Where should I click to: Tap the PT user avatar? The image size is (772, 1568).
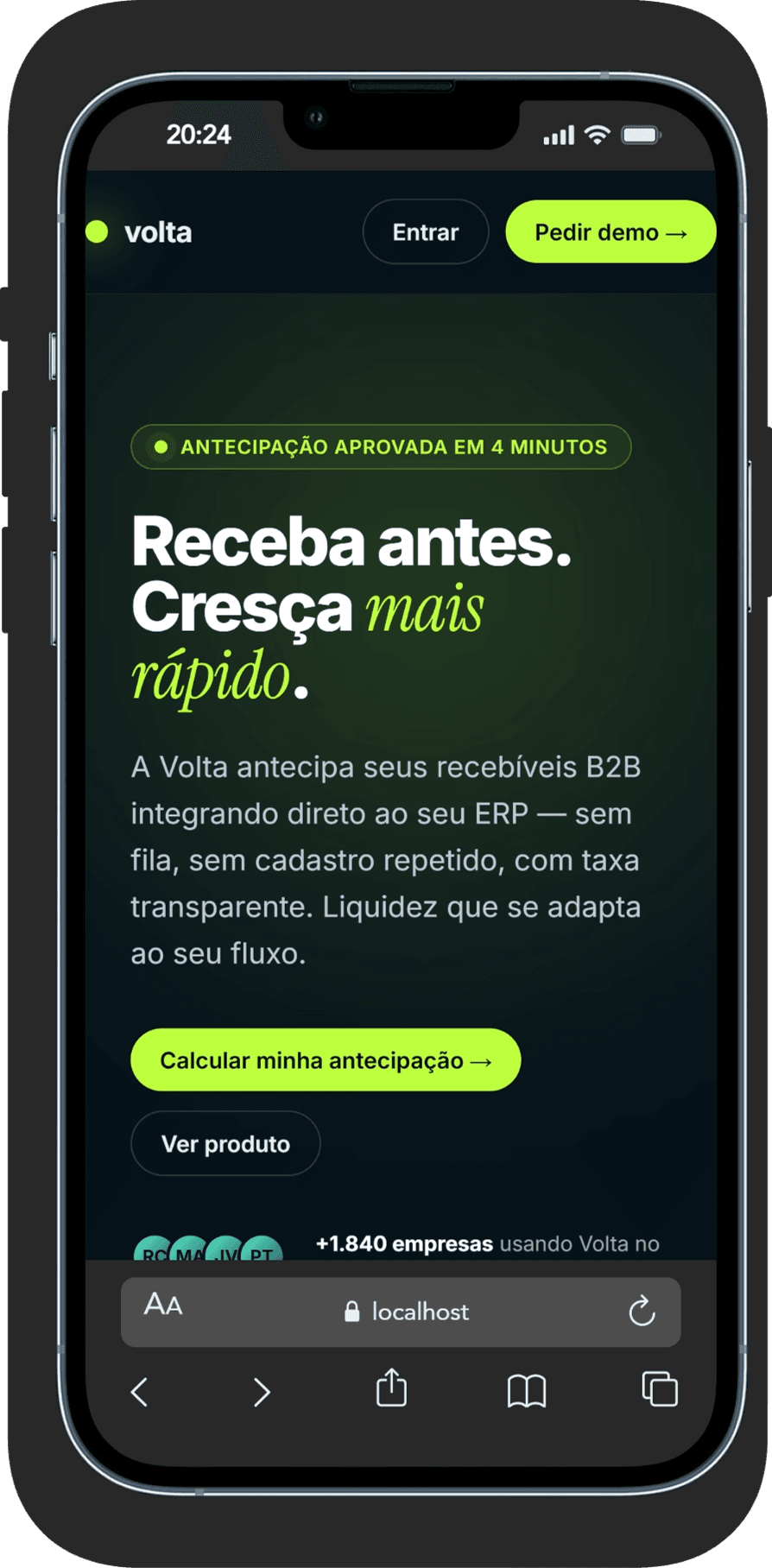(x=259, y=1252)
